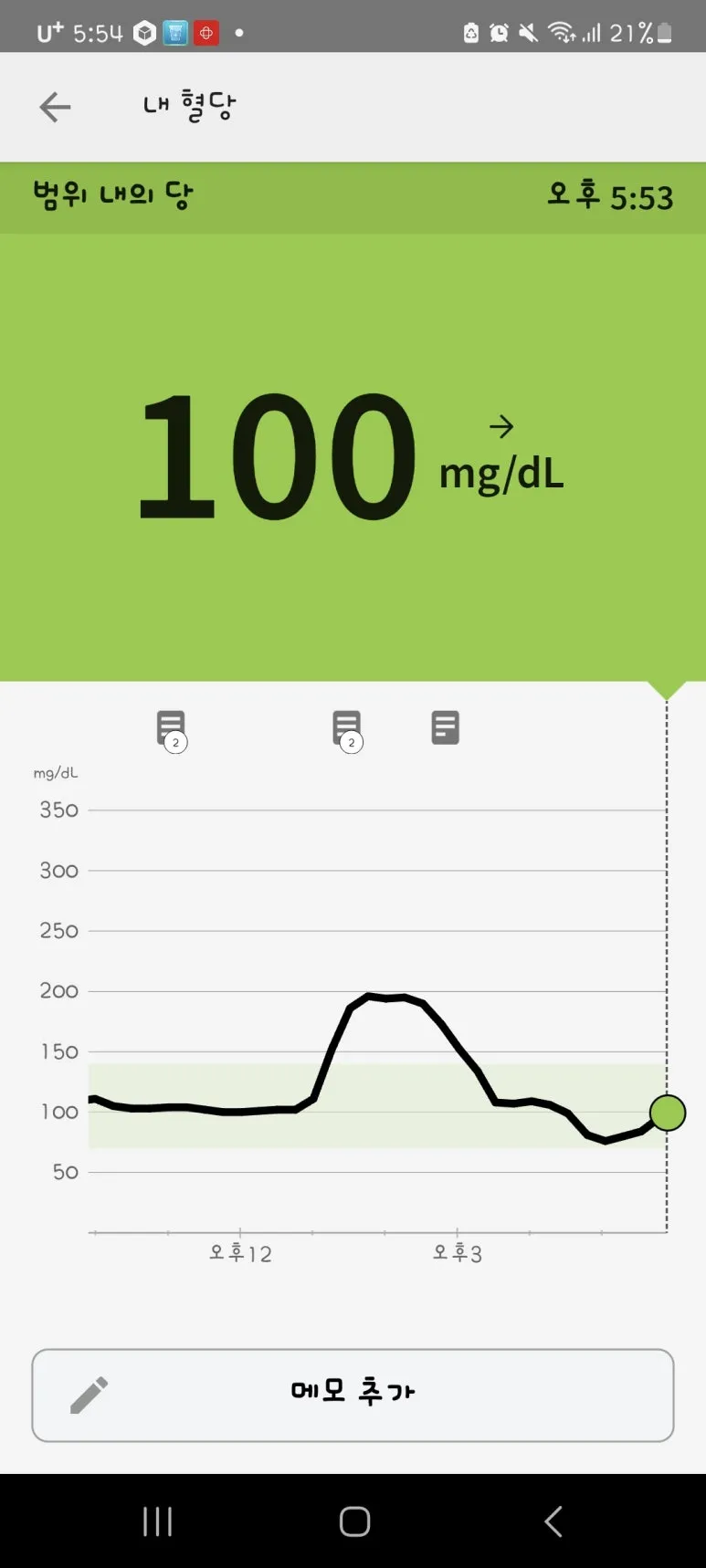The width and height of the screenshot is (706, 1568).
Task: Open the memo marker without a count badge
Action: pos(445,727)
